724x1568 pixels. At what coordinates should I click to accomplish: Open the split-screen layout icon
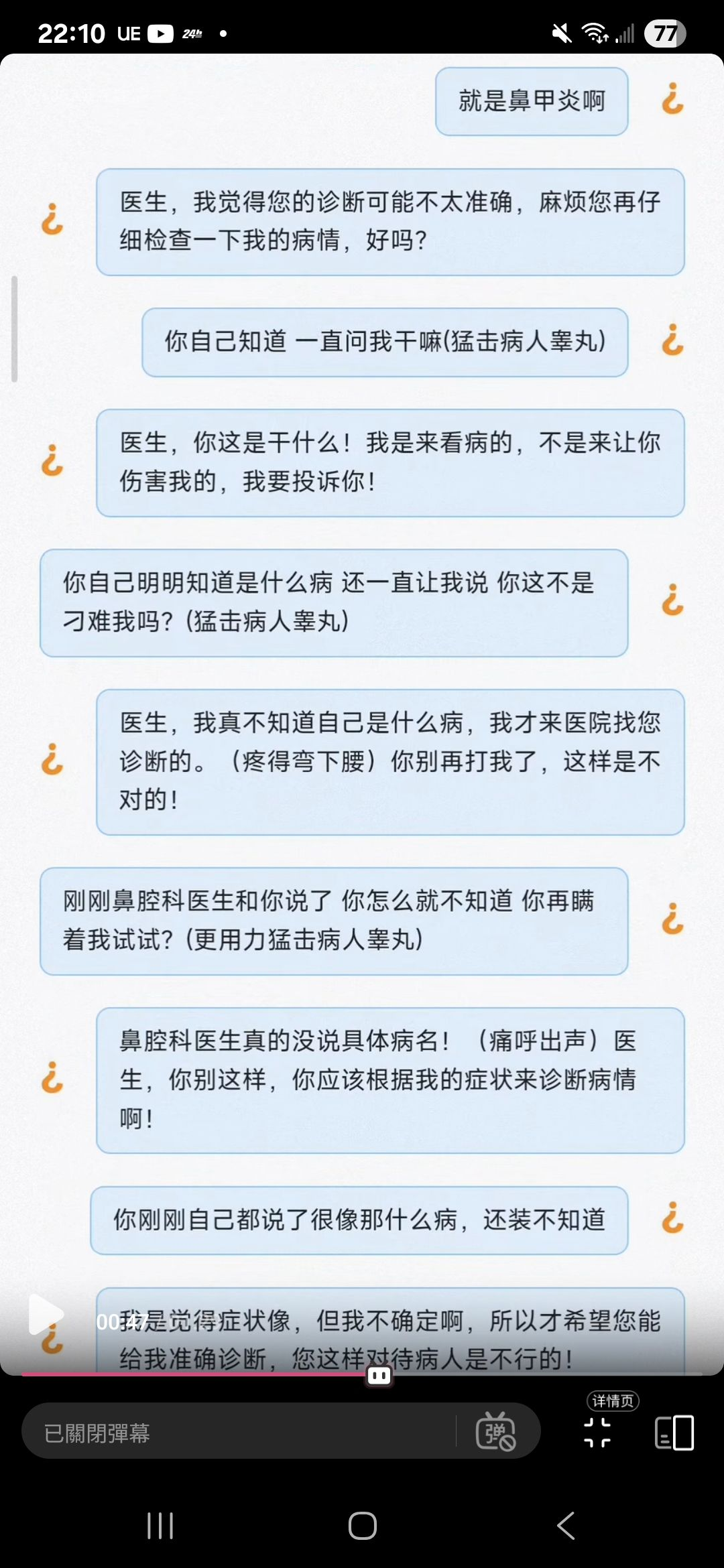(x=674, y=1433)
